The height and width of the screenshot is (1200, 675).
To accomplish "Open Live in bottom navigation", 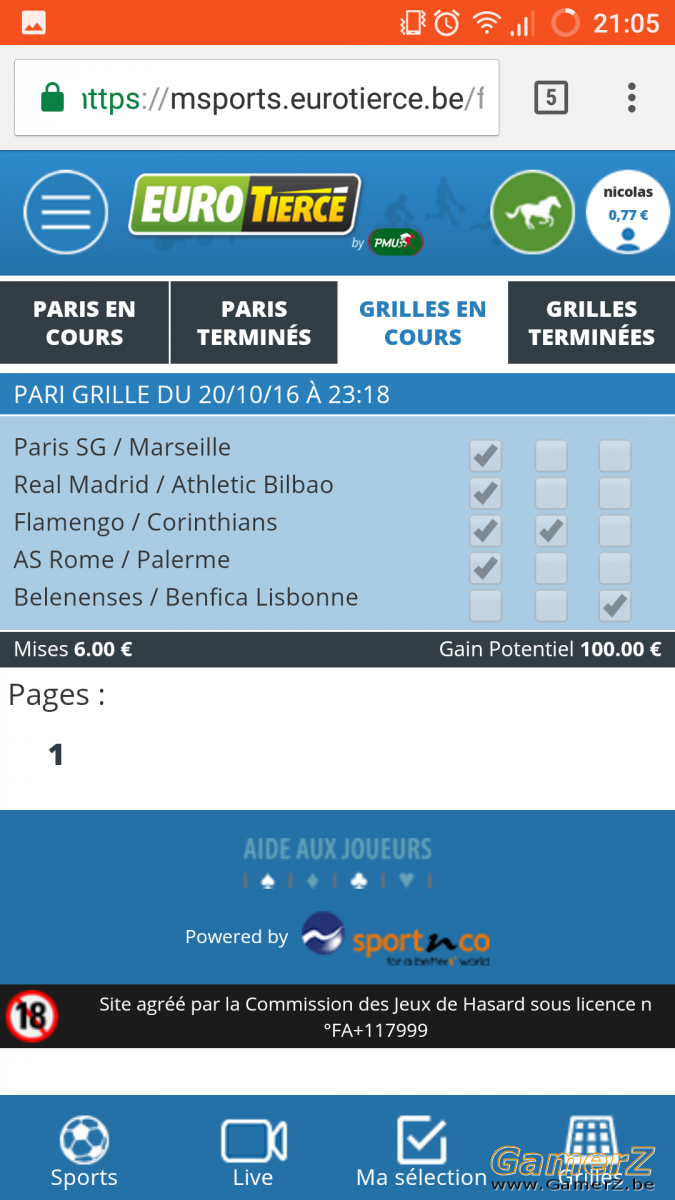I will pos(253,1152).
